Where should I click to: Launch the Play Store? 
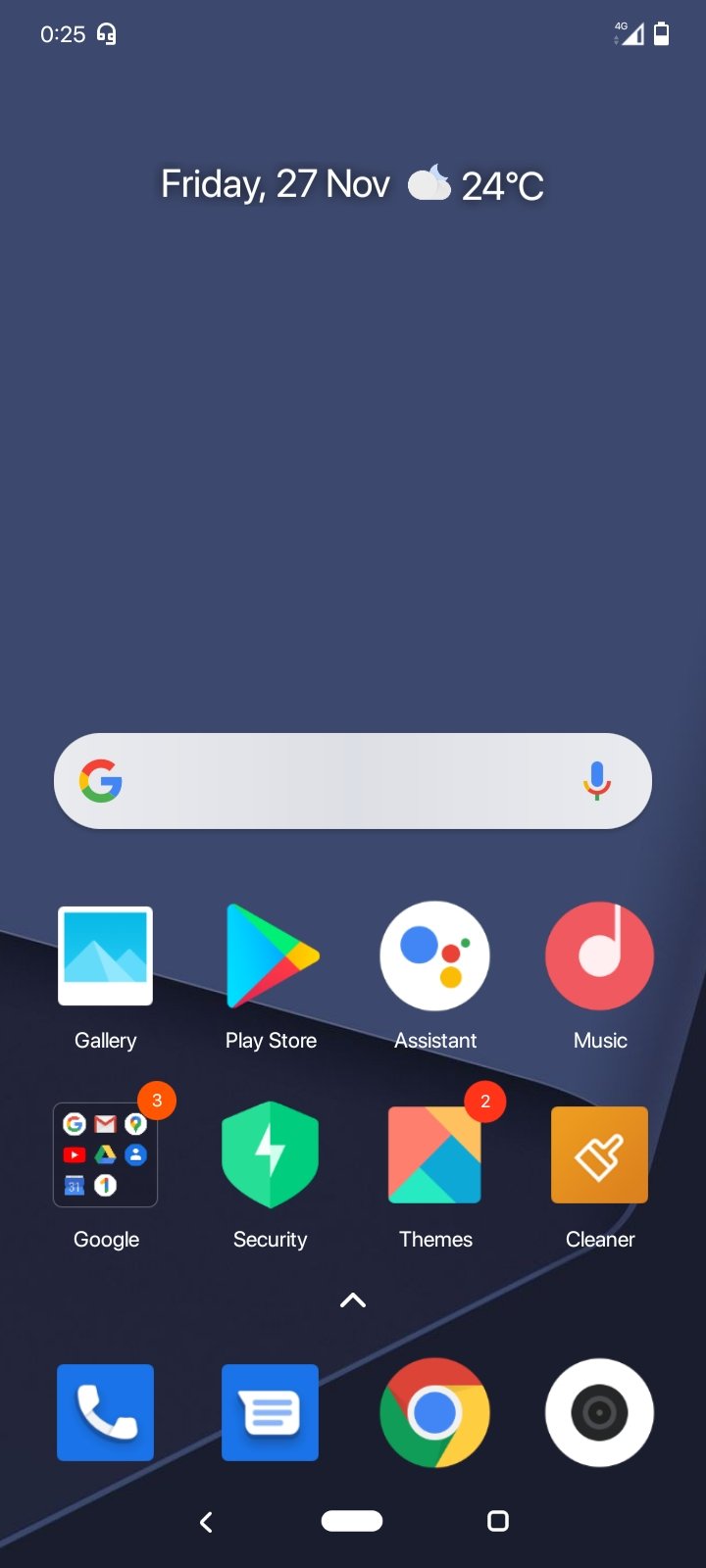click(271, 956)
